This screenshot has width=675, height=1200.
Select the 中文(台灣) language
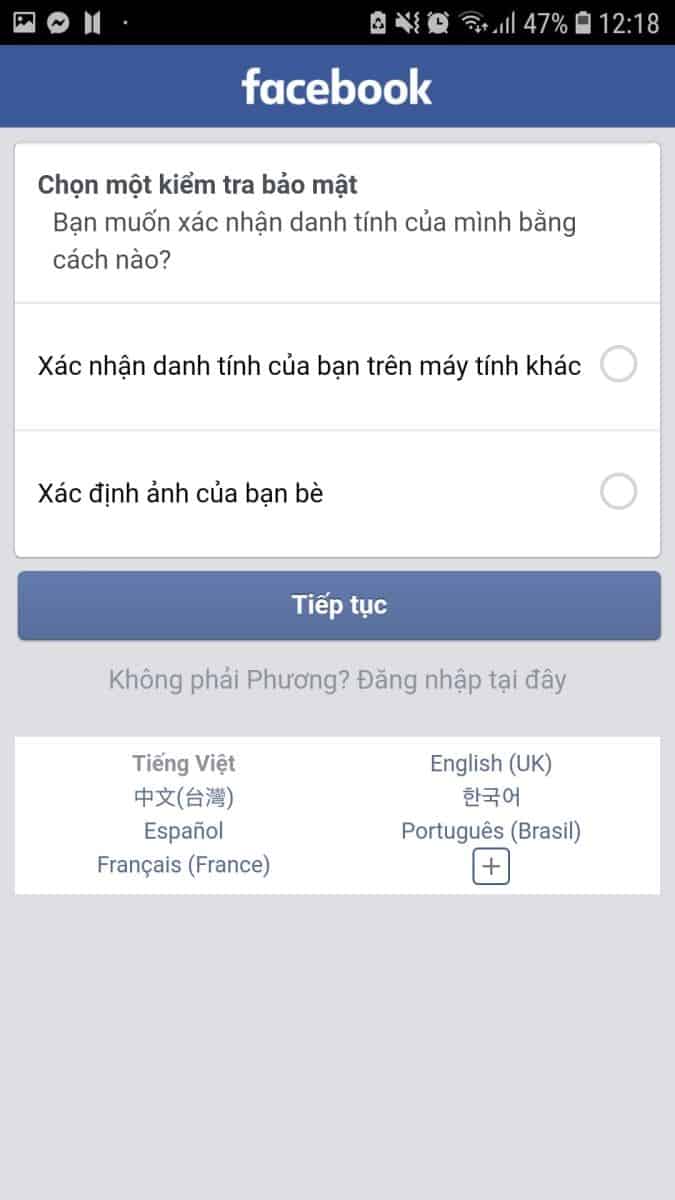click(183, 798)
